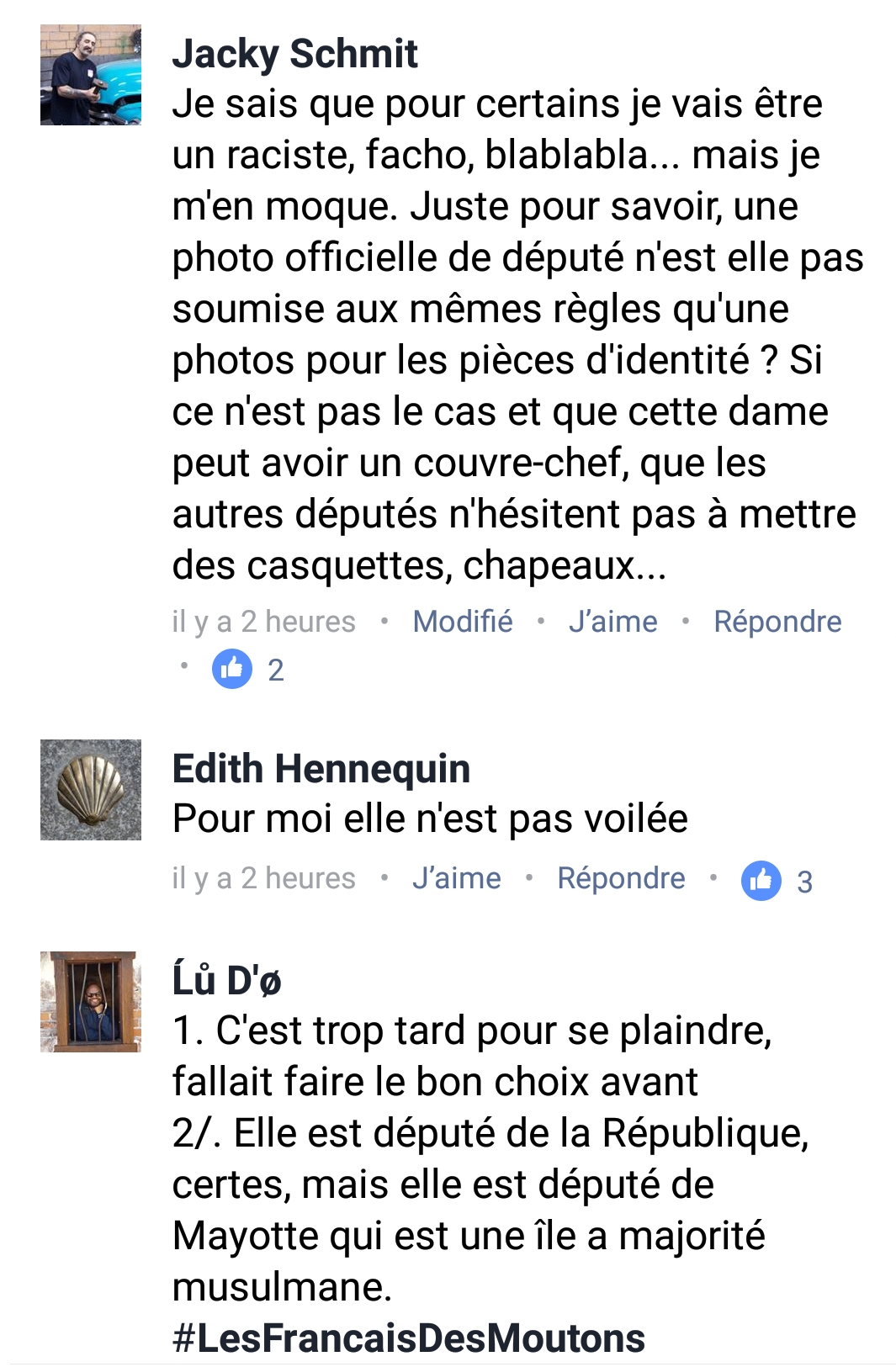Like Edith Hennequin's comment with J'aime

[x=456, y=878]
